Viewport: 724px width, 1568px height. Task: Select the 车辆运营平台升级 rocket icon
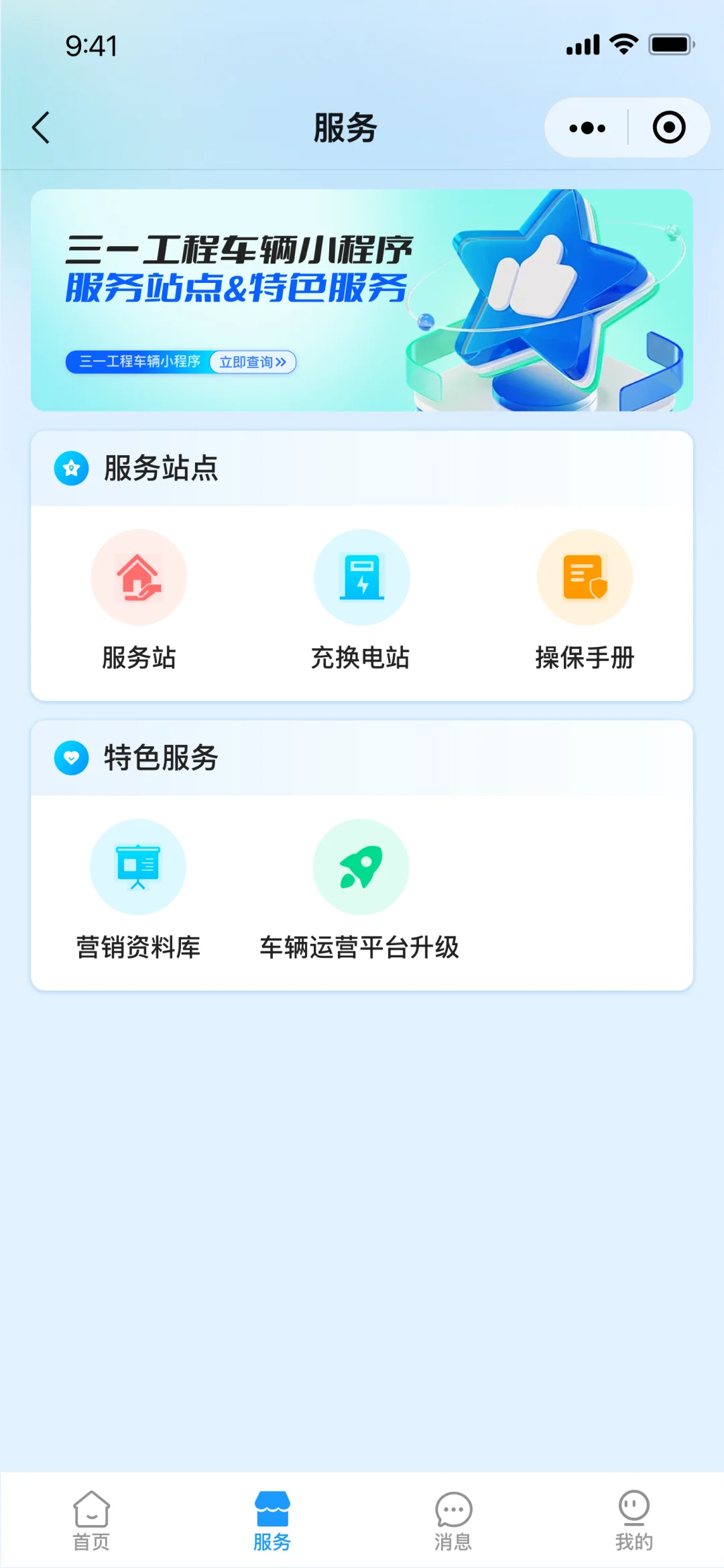pyautogui.click(x=361, y=867)
